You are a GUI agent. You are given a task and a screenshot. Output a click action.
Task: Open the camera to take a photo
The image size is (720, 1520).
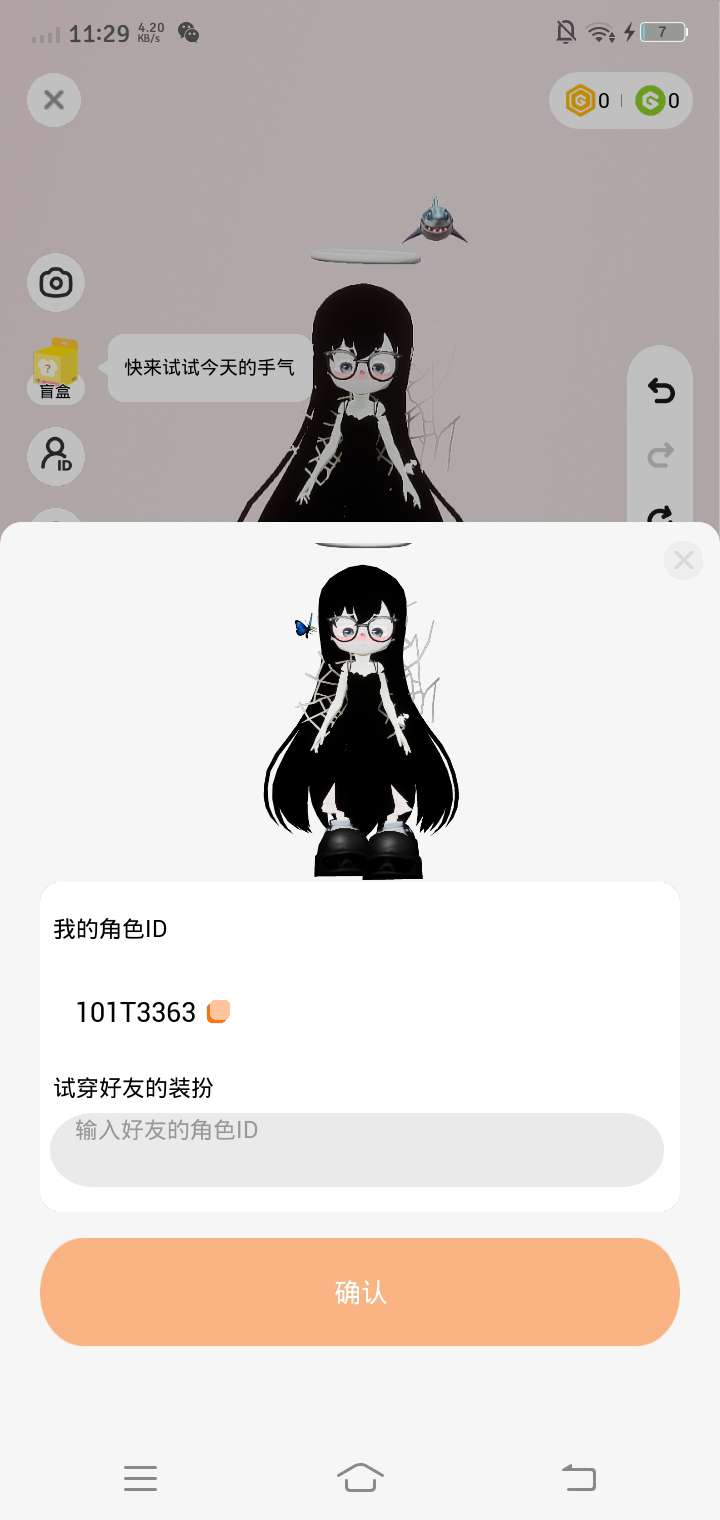pyautogui.click(x=56, y=283)
